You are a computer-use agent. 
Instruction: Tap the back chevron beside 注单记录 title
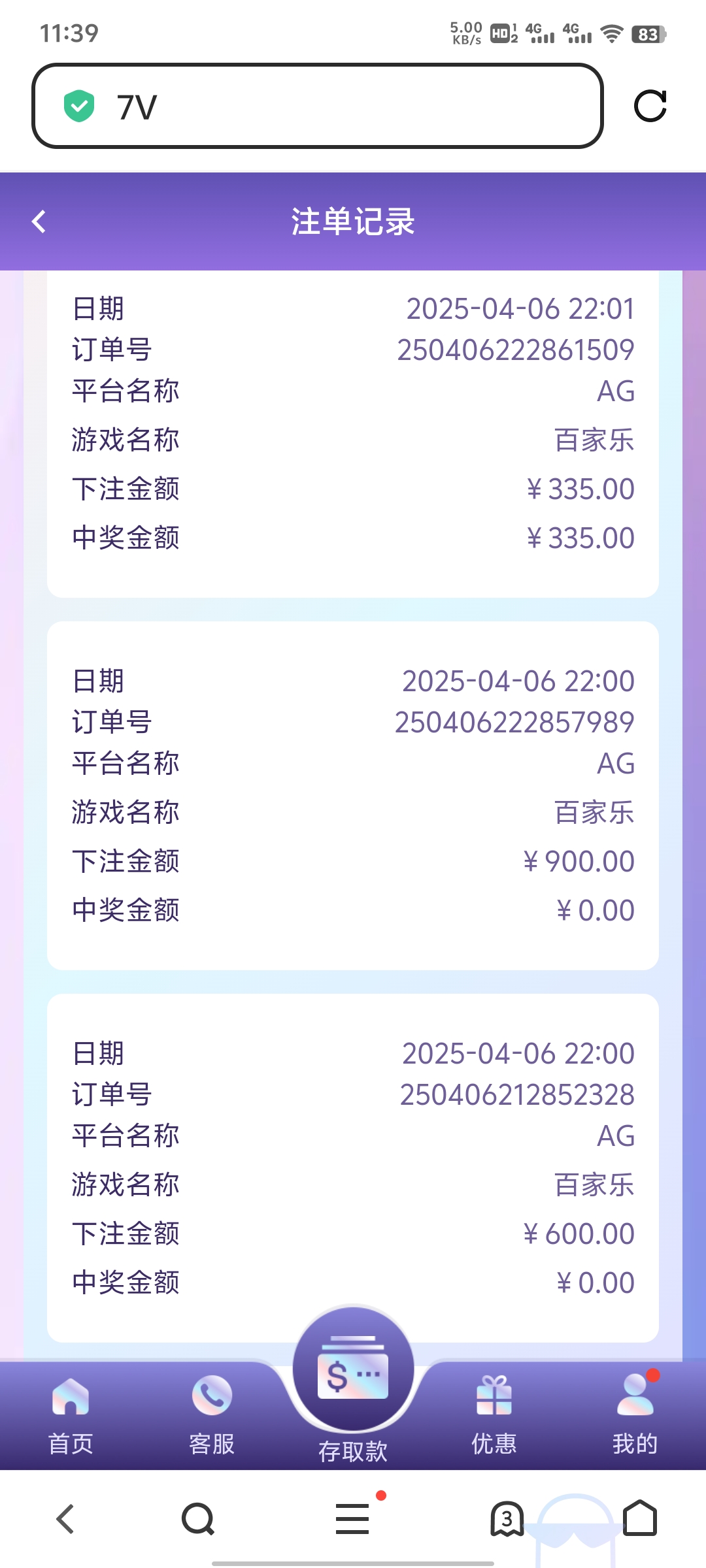39,221
